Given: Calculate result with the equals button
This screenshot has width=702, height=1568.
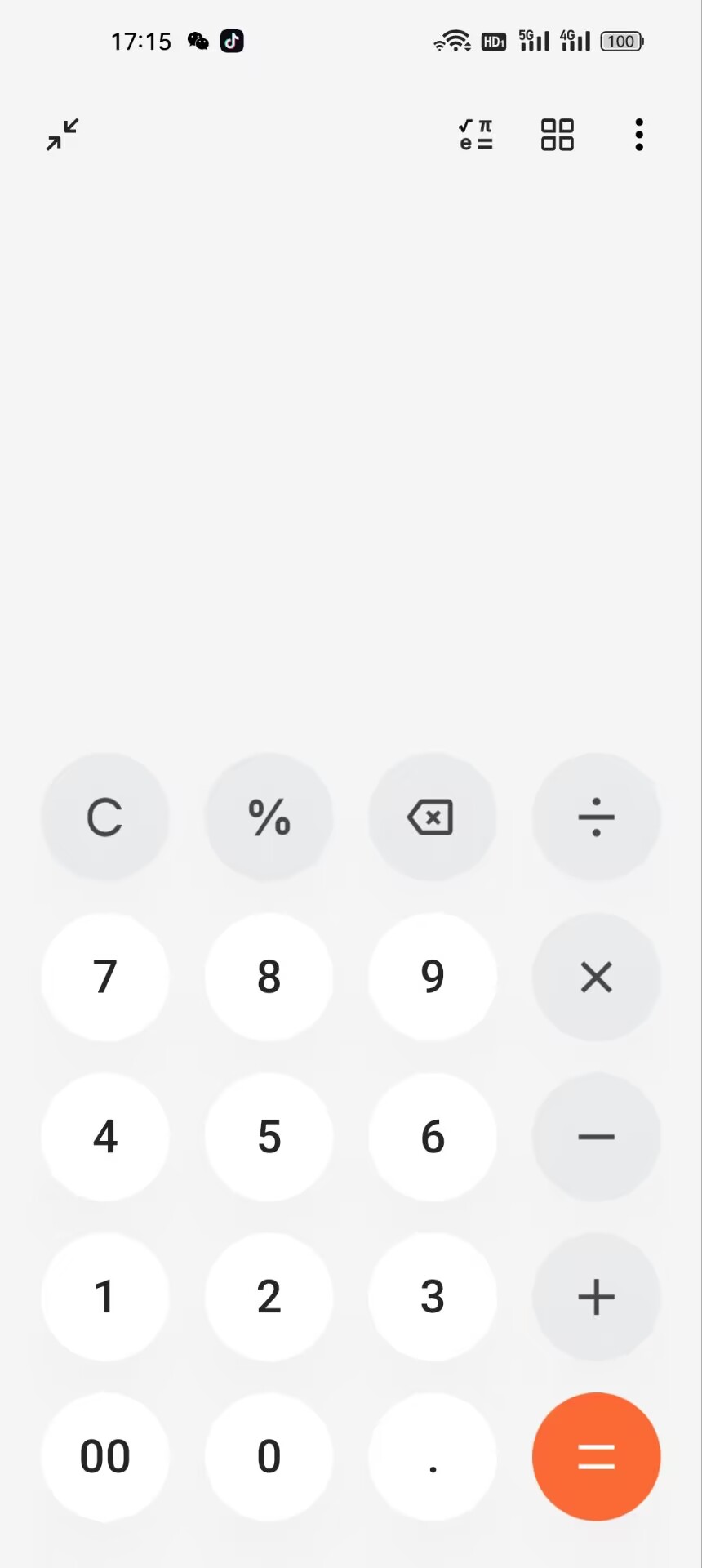Looking at the screenshot, I should click(596, 1457).
